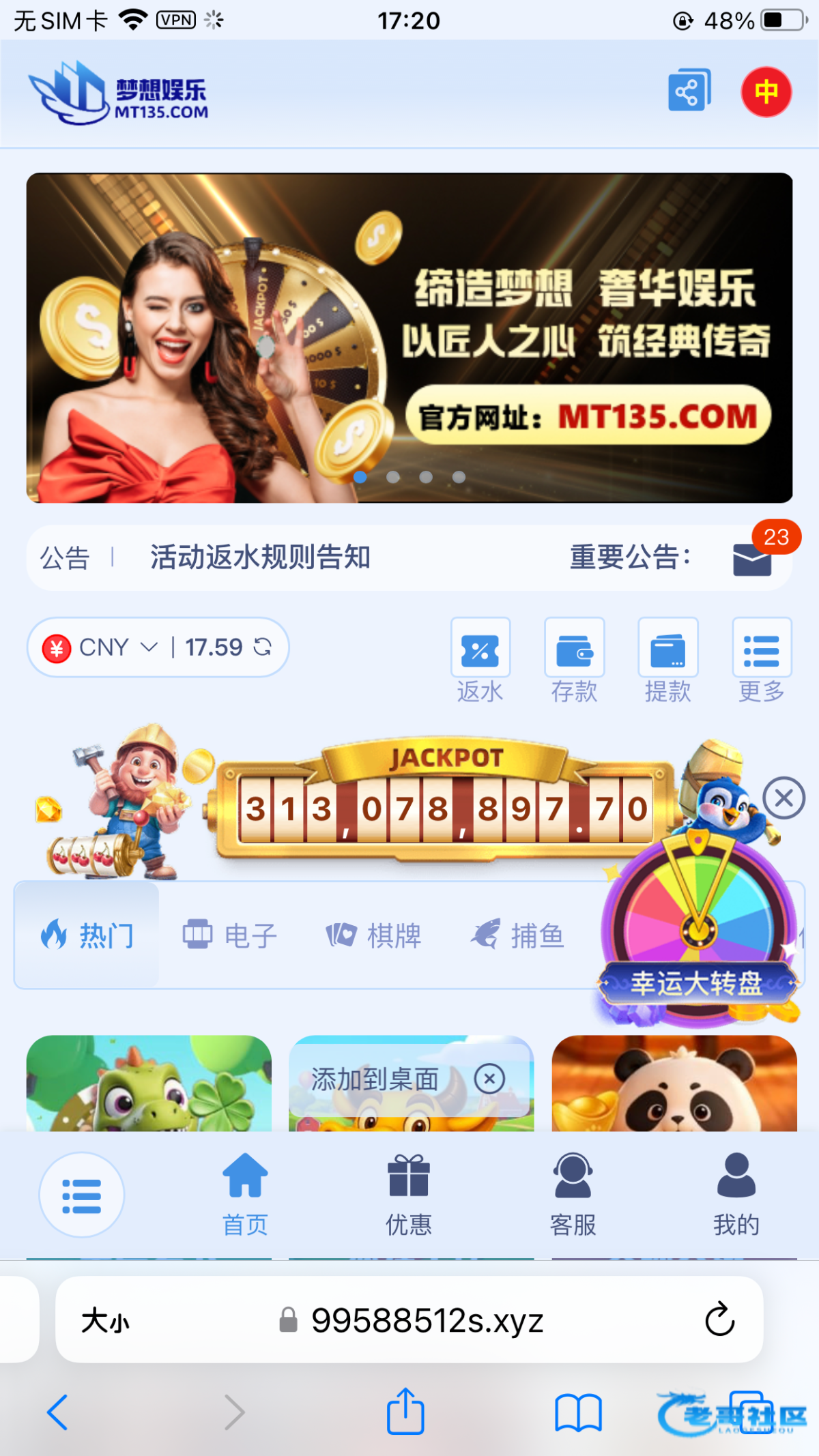Refresh the 17.59 balance
This screenshot has height=1456, width=819.
click(263, 646)
